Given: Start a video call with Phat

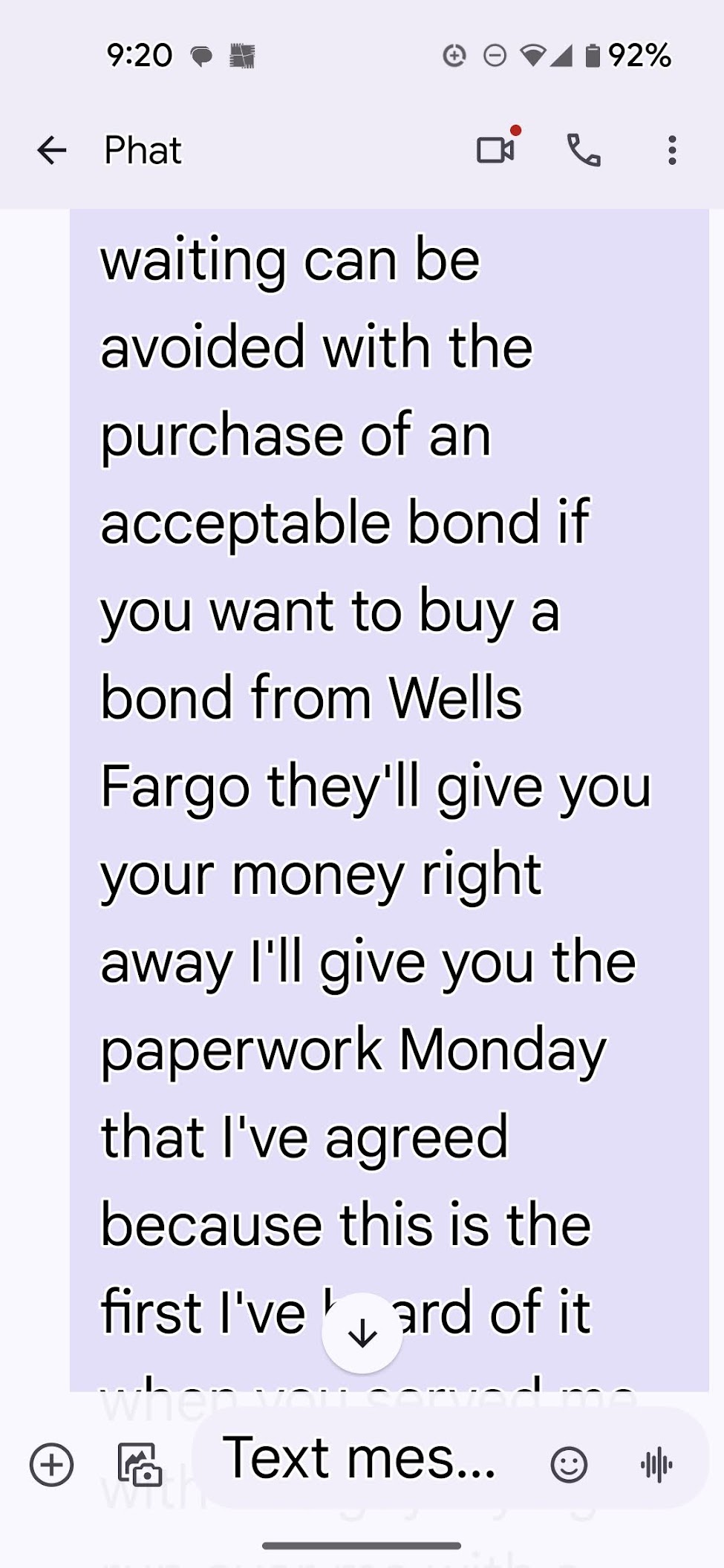Looking at the screenshot, I should (x=496, y=151).
